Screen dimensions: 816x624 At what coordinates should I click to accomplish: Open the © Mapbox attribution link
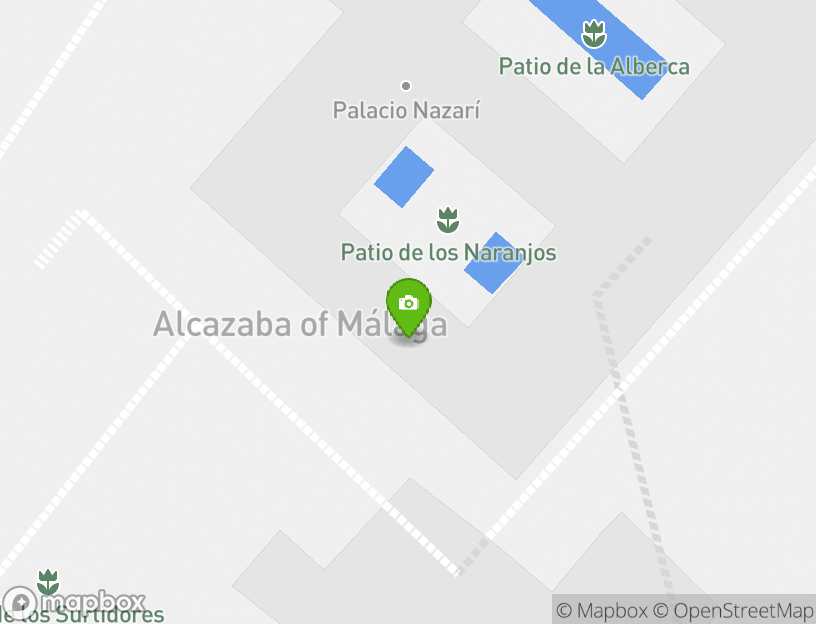pyautogui.click(x=602, y=610)
